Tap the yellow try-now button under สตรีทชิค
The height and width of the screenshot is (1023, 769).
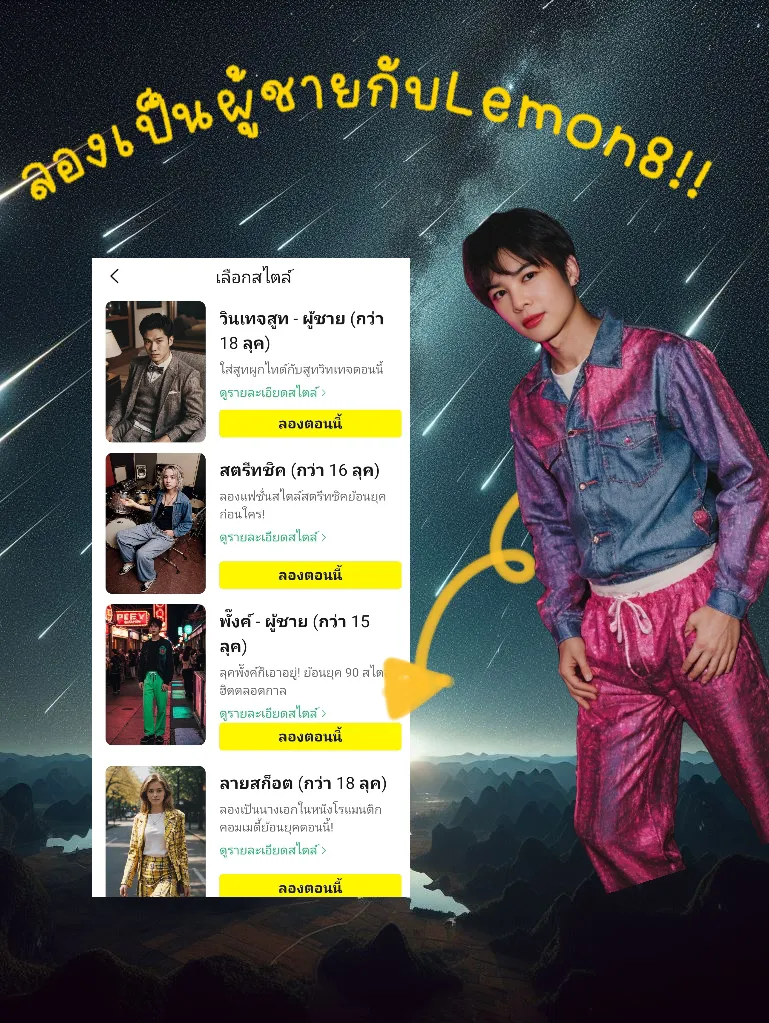click(x=310, y=575)
